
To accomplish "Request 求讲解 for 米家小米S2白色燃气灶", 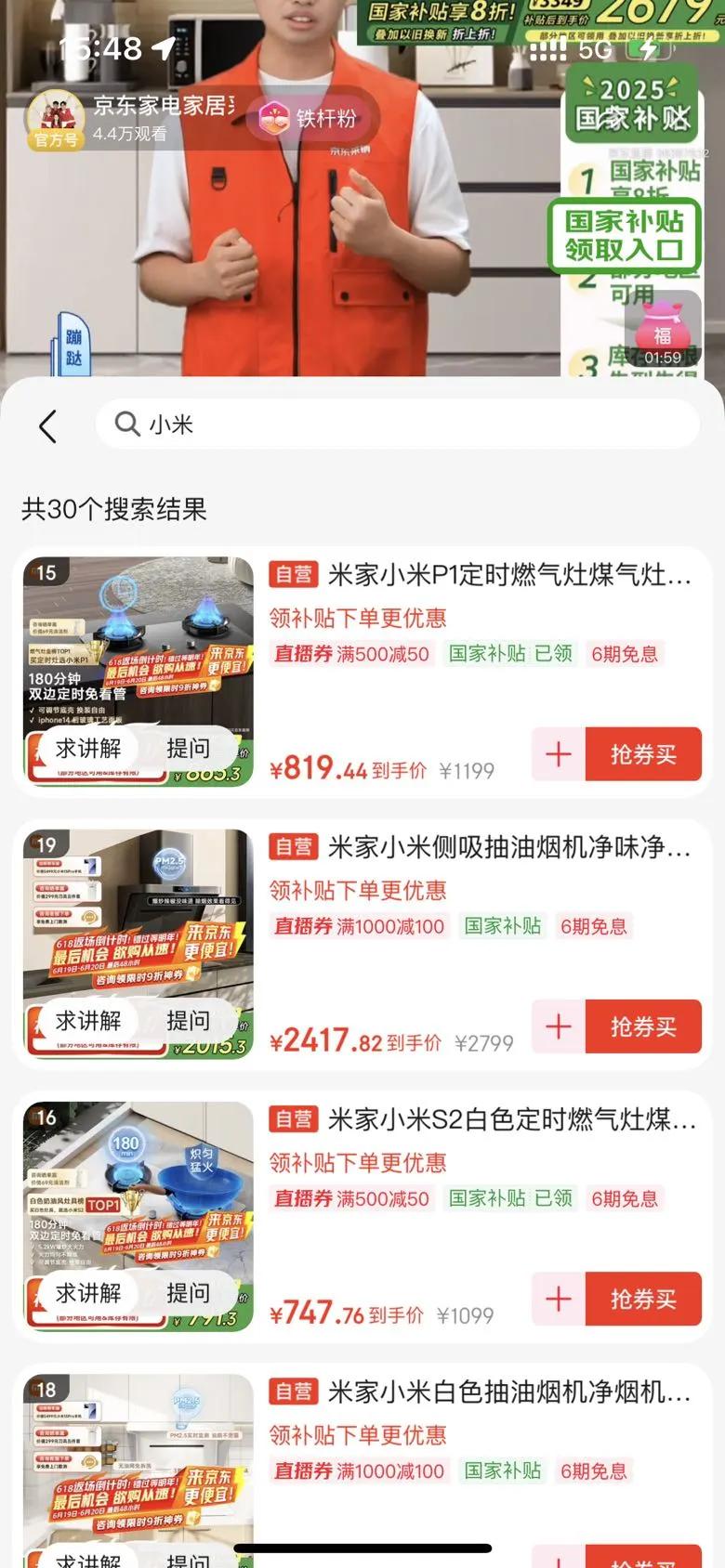I will pos(88,1293).
